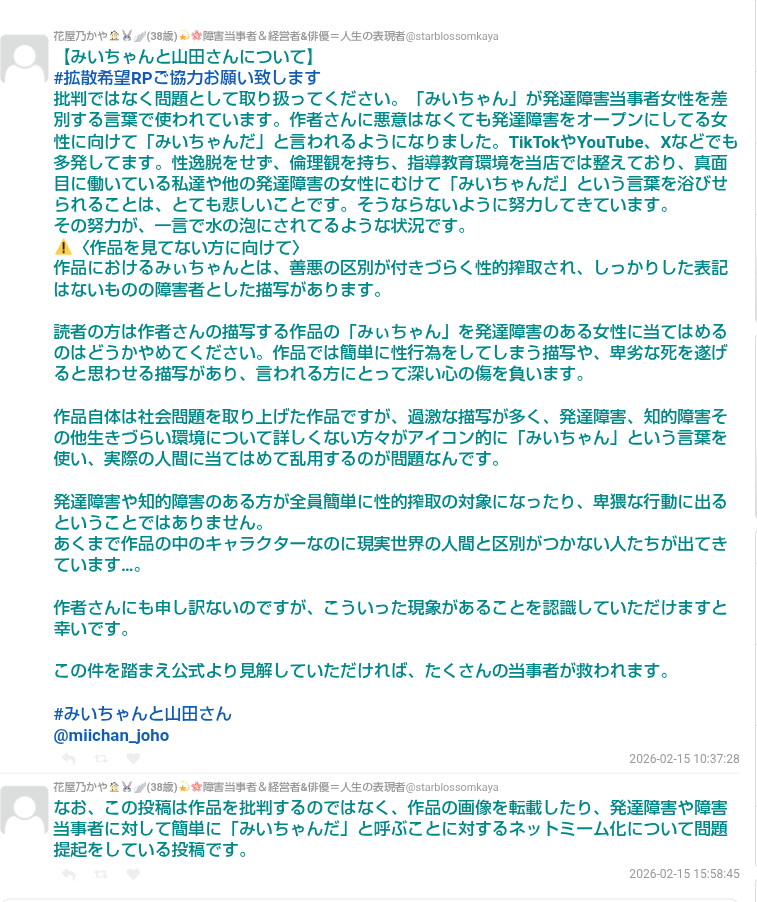Screen dimensions: 757x902
Task: Open the 2026-02-15 15:58:45 timestamp
Action: (x=683, y=874)
